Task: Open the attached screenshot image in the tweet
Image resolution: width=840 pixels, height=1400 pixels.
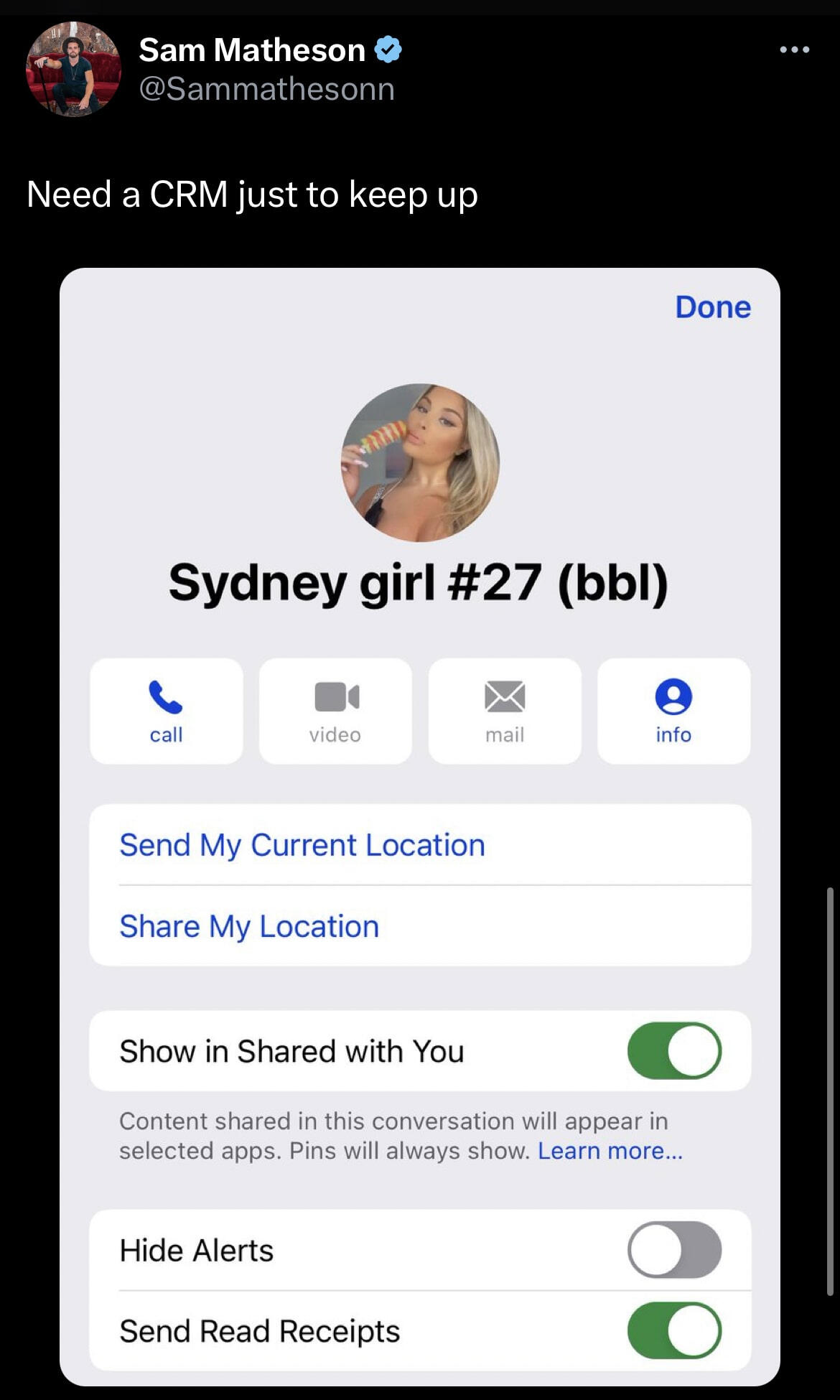Action: point(420,826)
